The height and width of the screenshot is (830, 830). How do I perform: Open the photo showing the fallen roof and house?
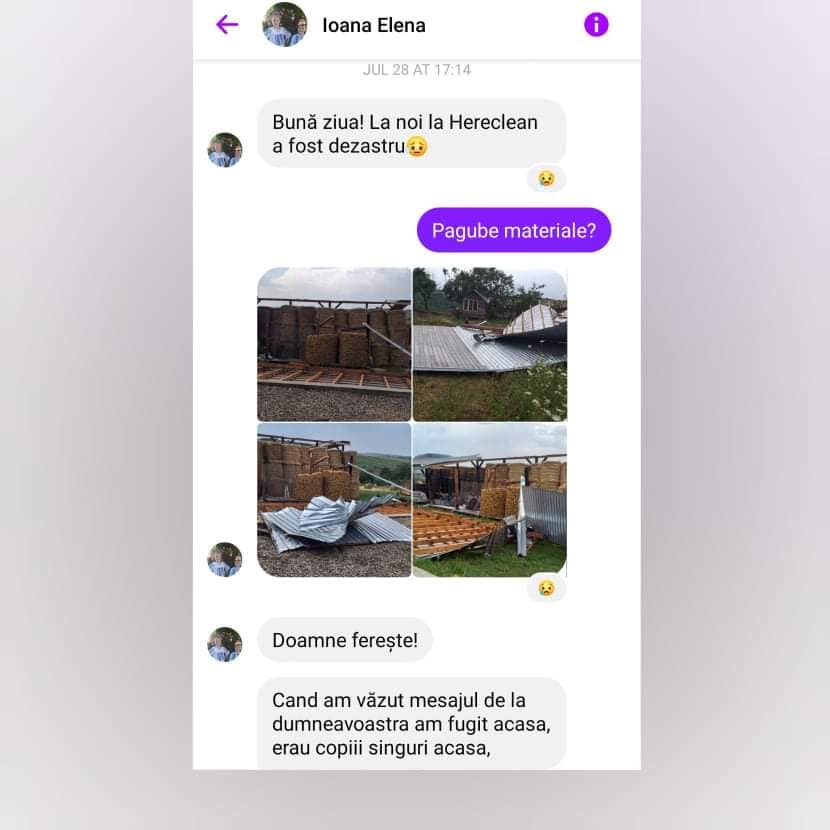(490, 344)
